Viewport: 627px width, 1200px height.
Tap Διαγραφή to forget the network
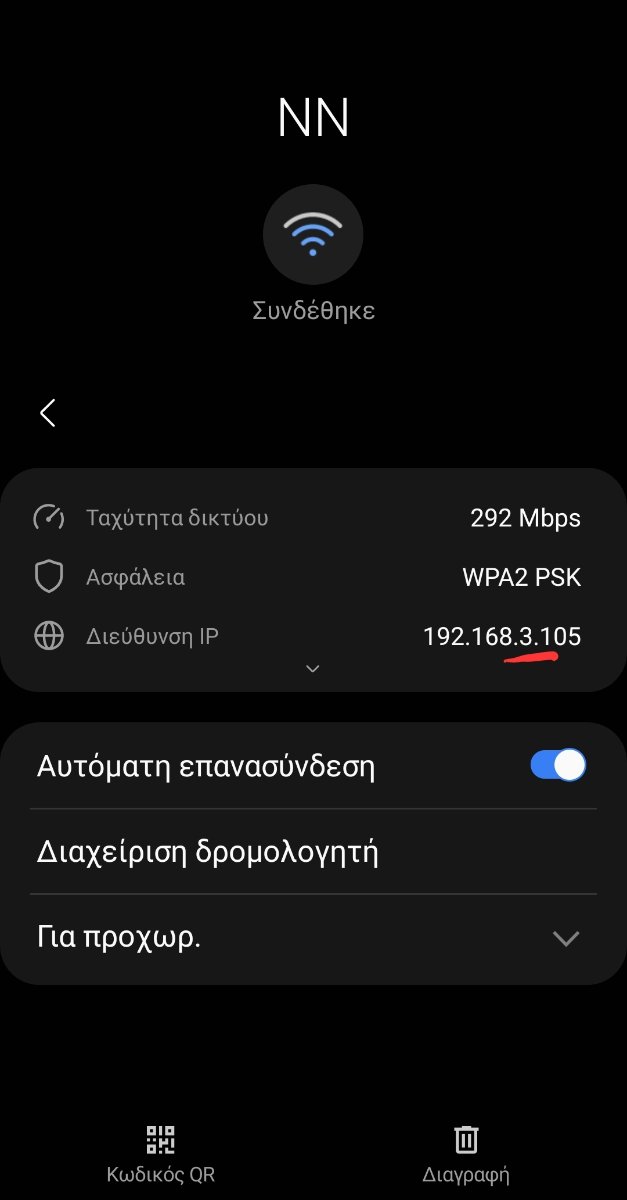pyautogui.click(x=466, y=1153)
